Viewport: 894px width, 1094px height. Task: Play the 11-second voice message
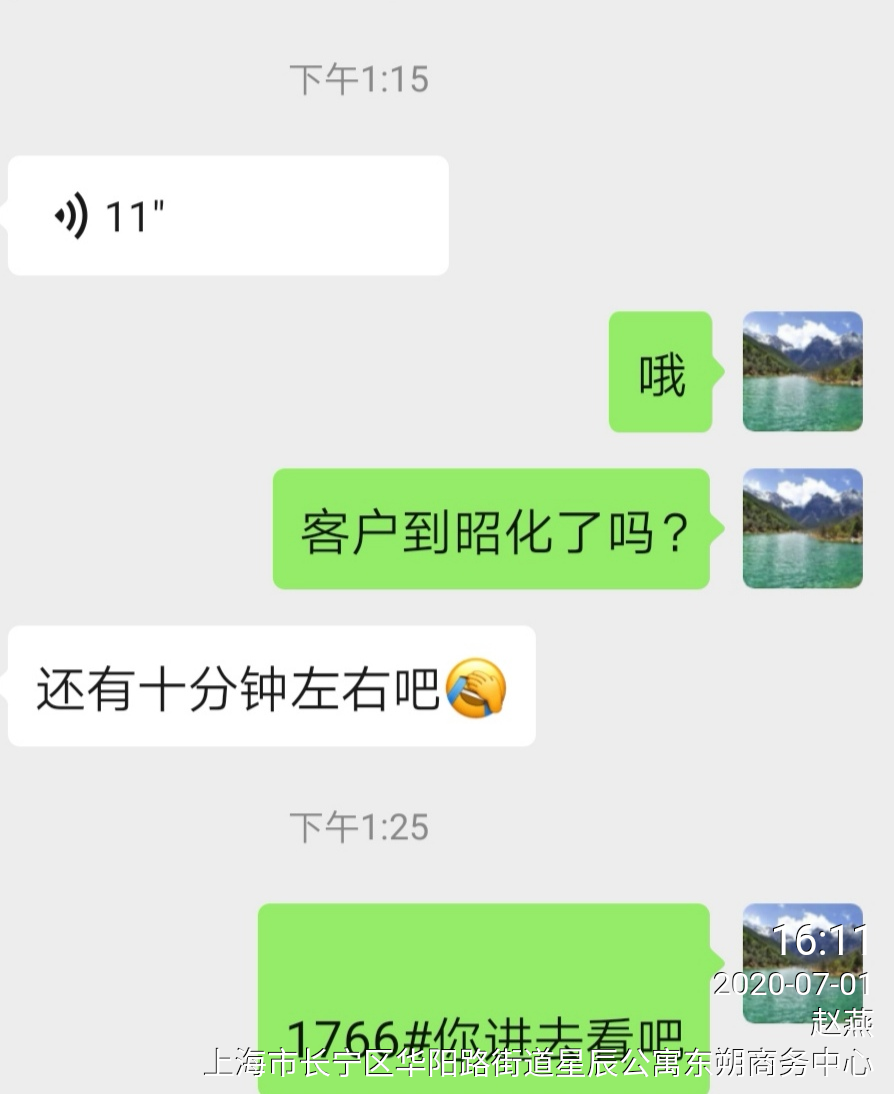(x=227, y=216)
